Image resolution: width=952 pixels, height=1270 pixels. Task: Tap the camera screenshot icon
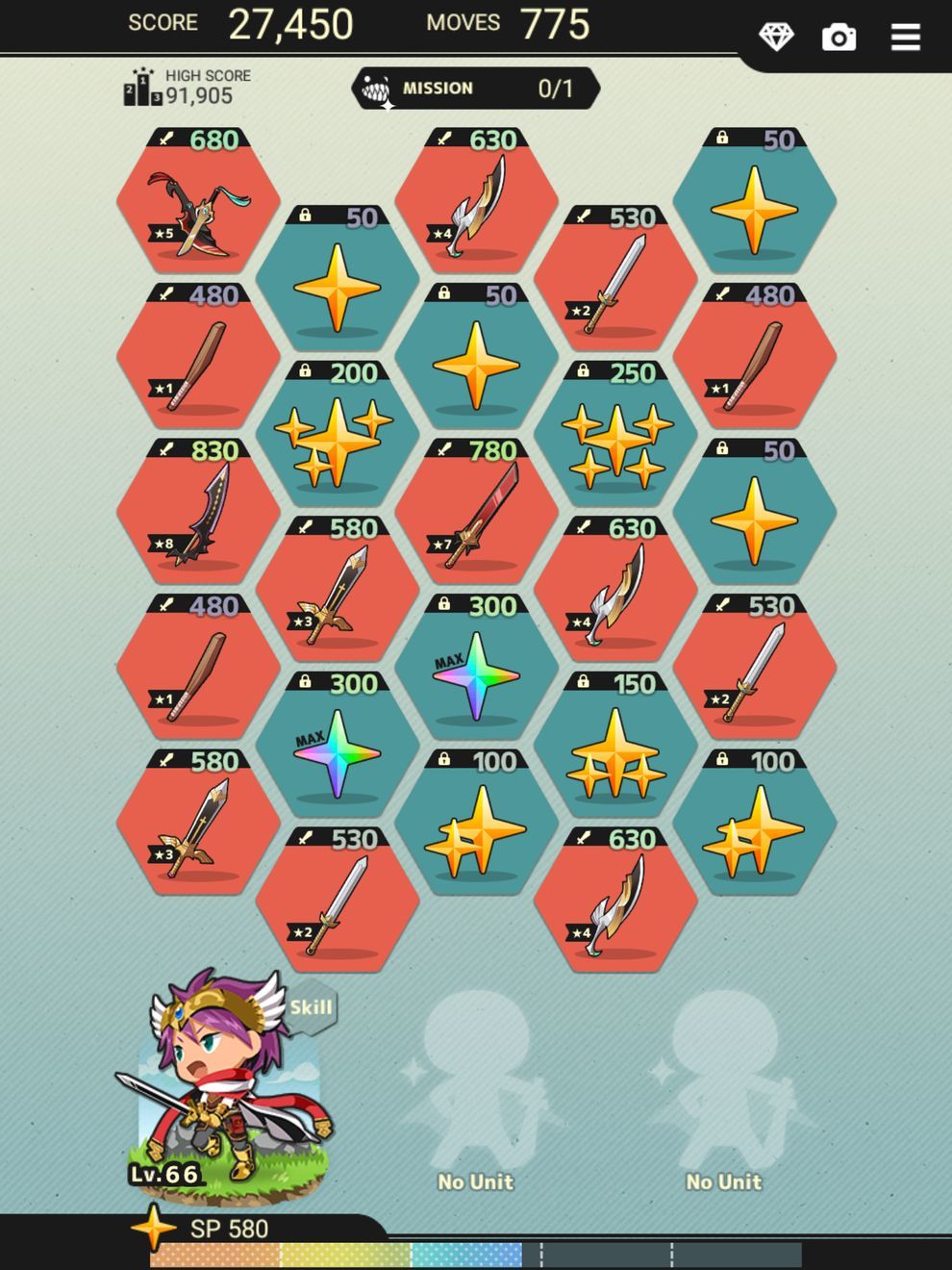click(839, 37)
